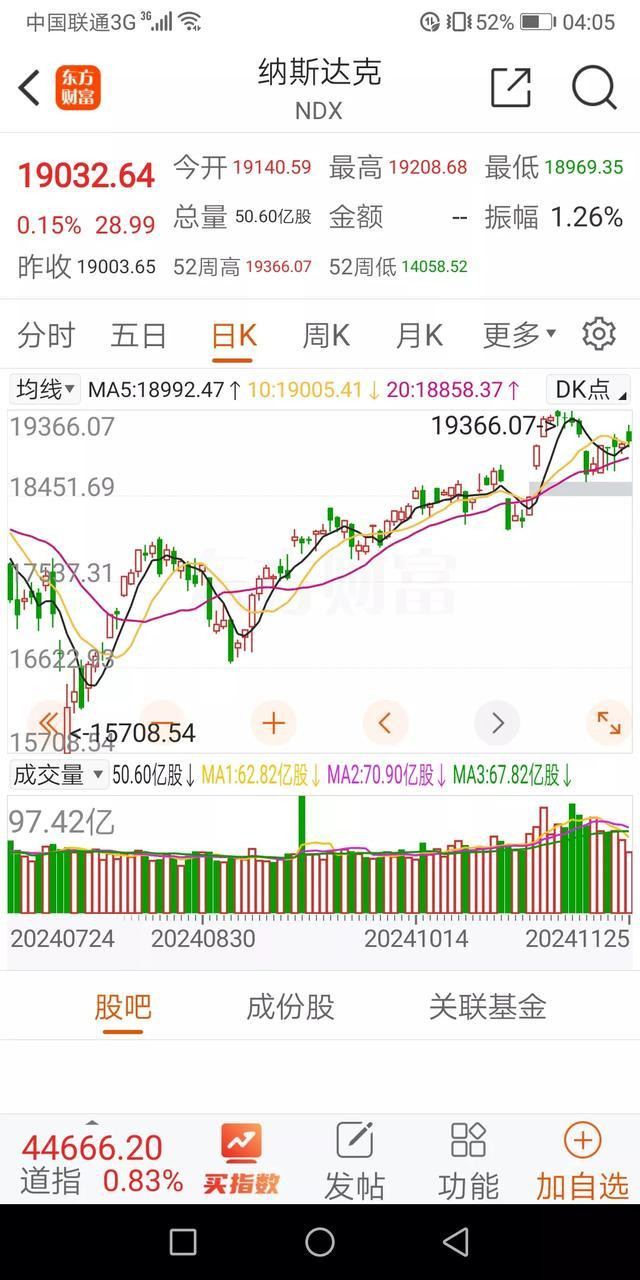Switch to the 成份股 tab

tap(290, 1007)
